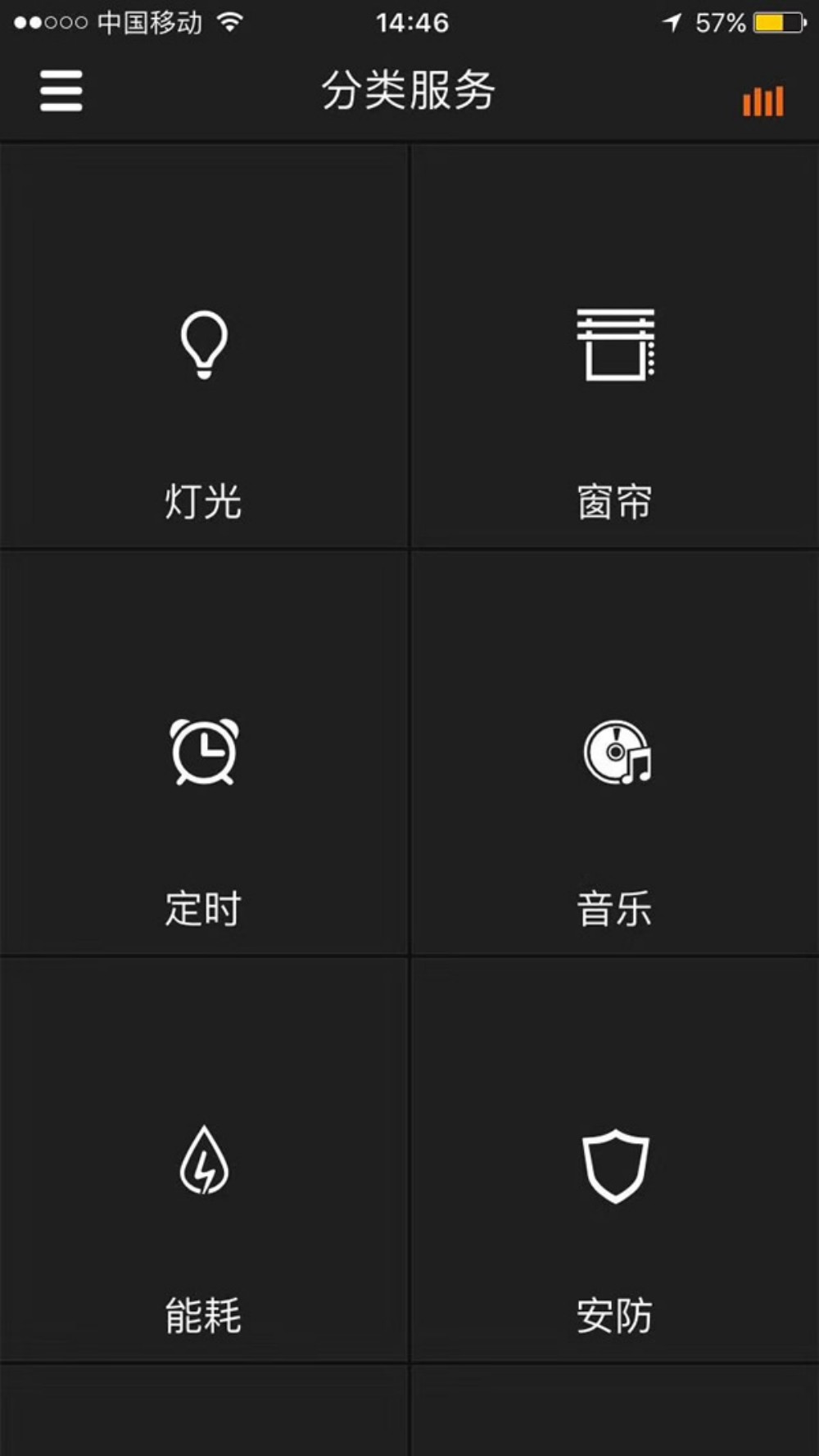Viewport: 819px width, 1456px height.
Task: Open the 窗帘 curtains category
Action: pos(615,346)
